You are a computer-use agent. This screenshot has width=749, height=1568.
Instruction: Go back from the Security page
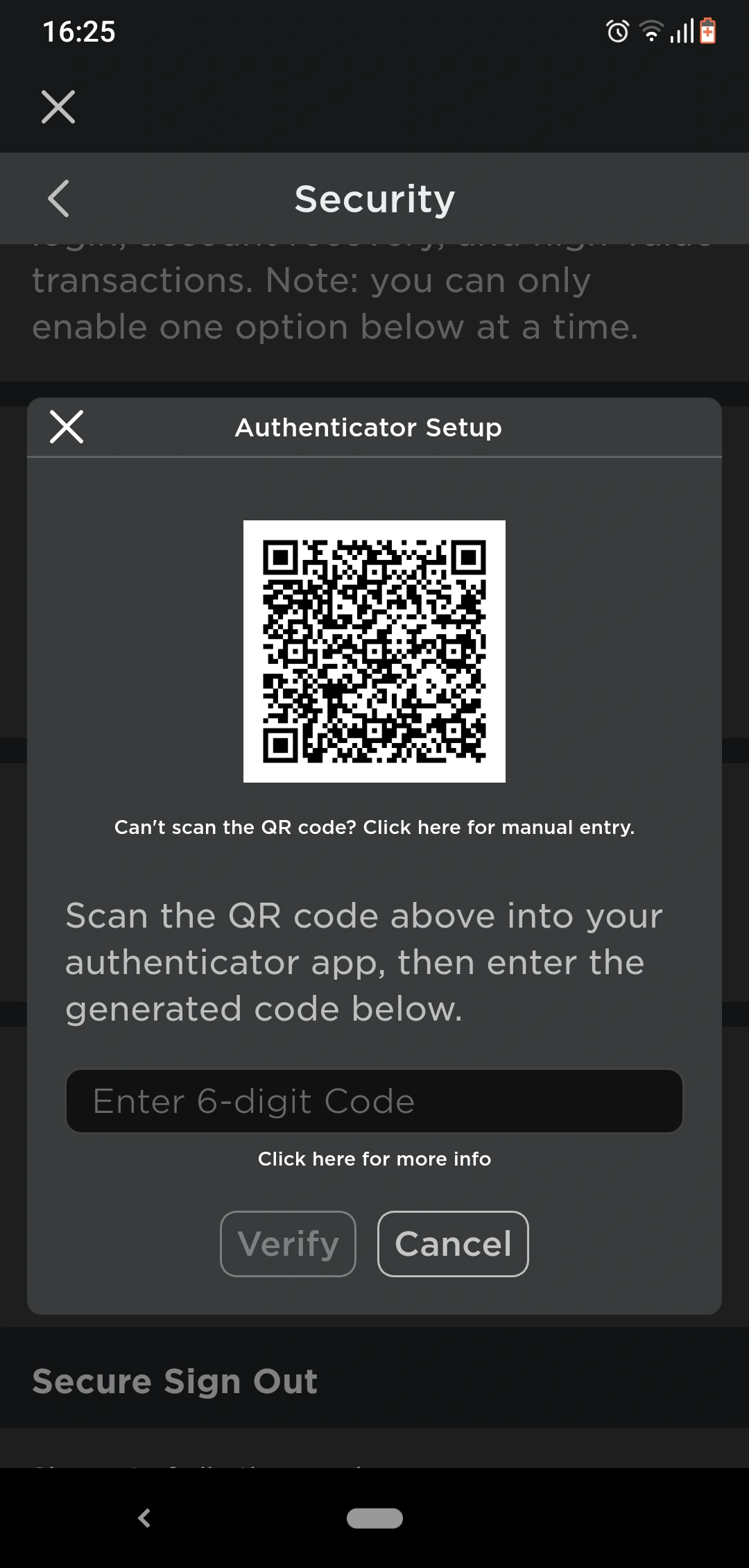59,198
